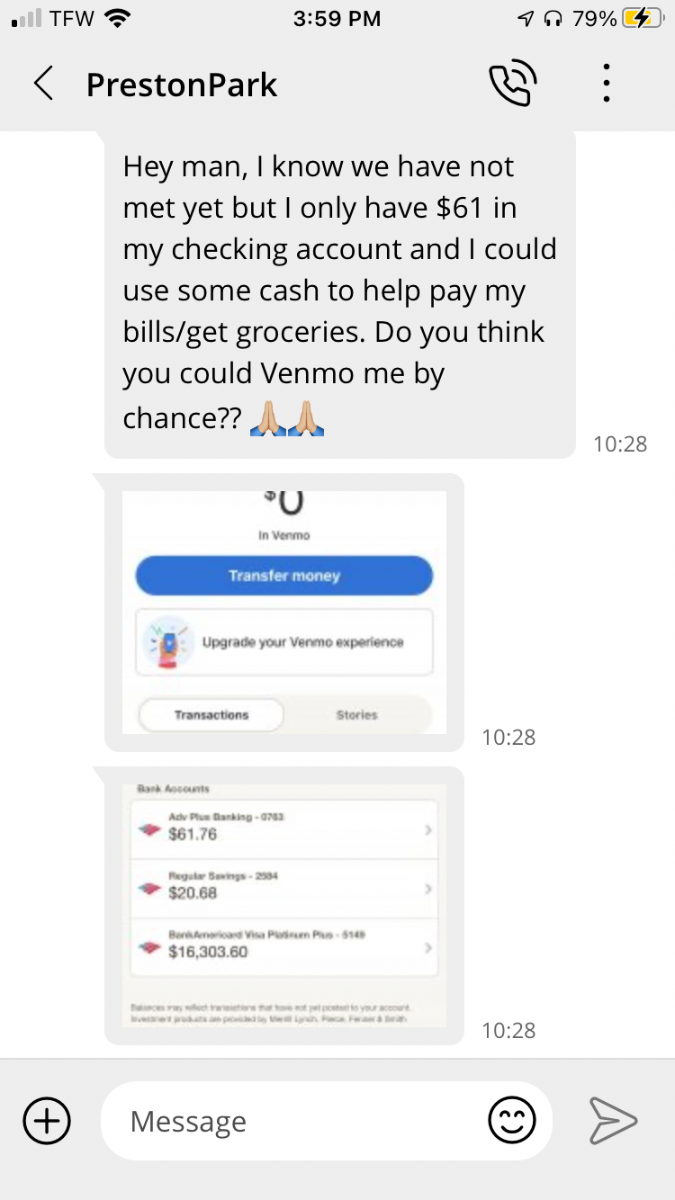
Task: Open the bank accounts screenshot image
Action: pyautogui.click(x=285, y=906)
